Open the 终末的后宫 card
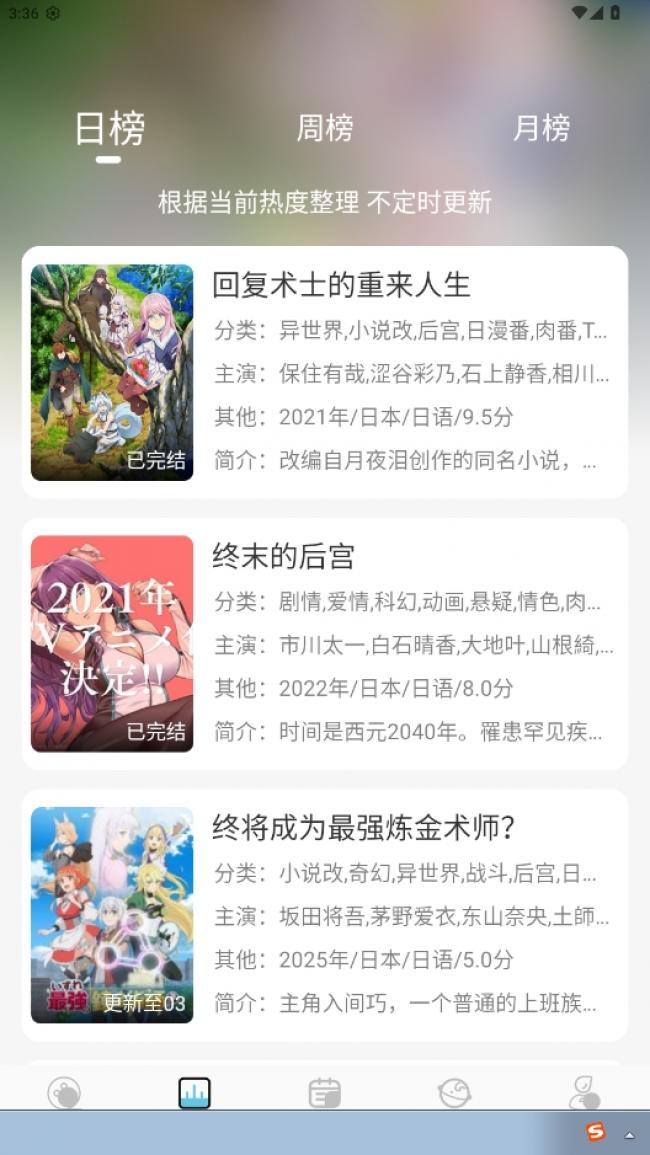 324,643
